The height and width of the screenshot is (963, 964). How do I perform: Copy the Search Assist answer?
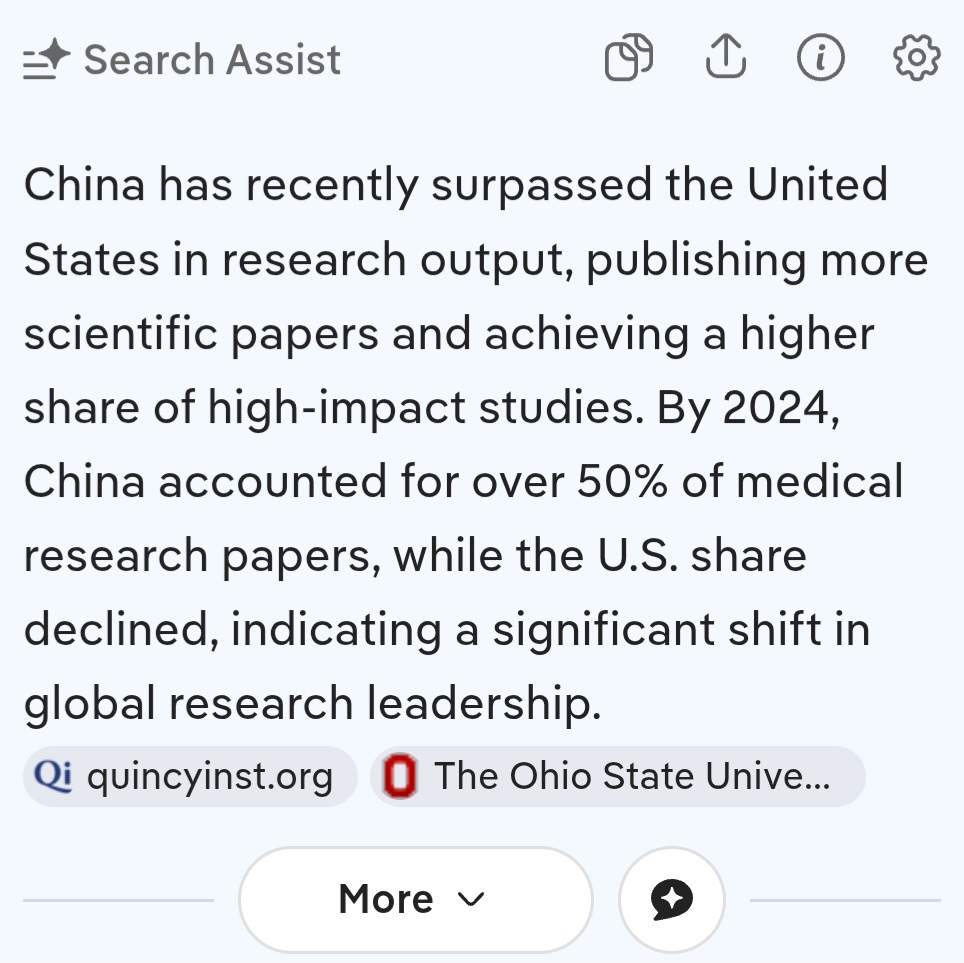coord(629,57)
